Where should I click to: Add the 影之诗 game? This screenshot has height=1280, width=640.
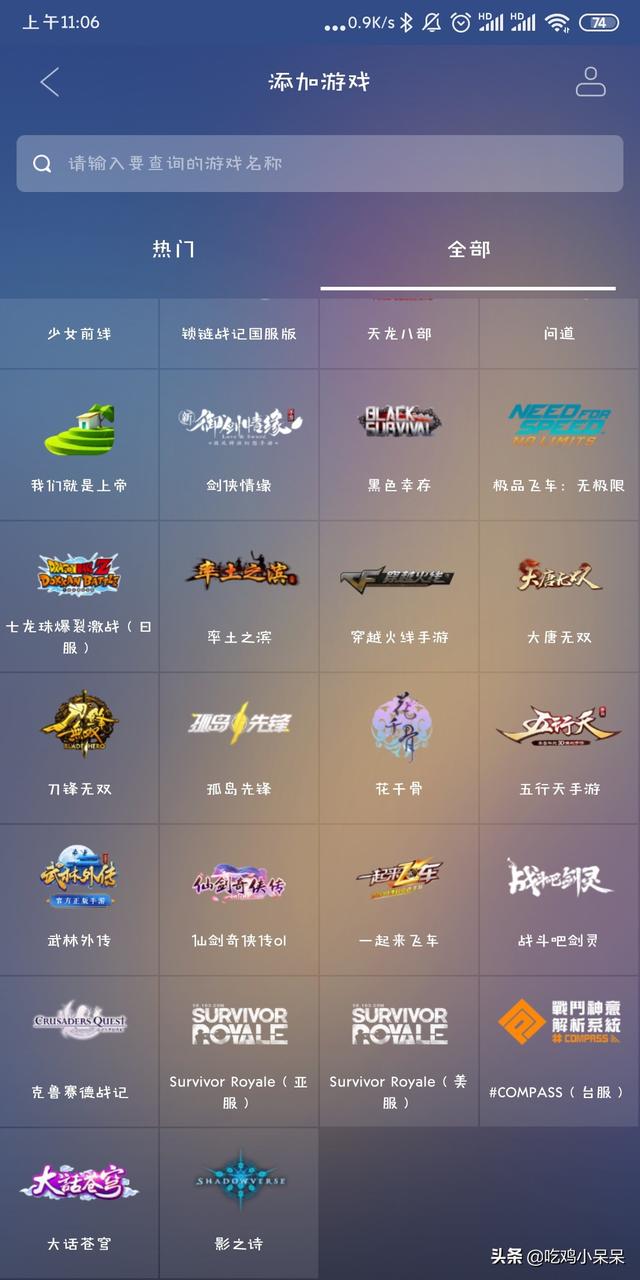click(x=239, y=1204)
